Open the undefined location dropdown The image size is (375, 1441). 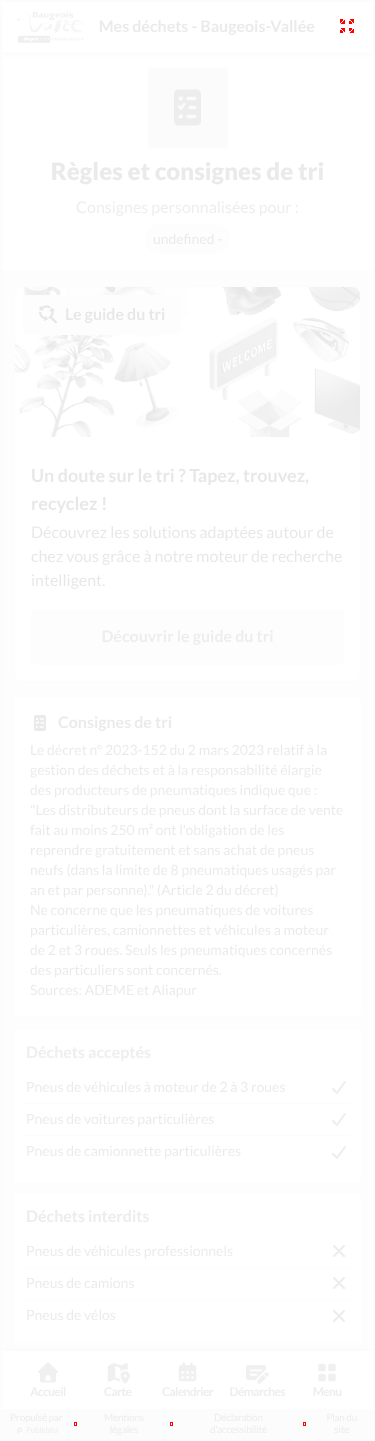(188, 239)
